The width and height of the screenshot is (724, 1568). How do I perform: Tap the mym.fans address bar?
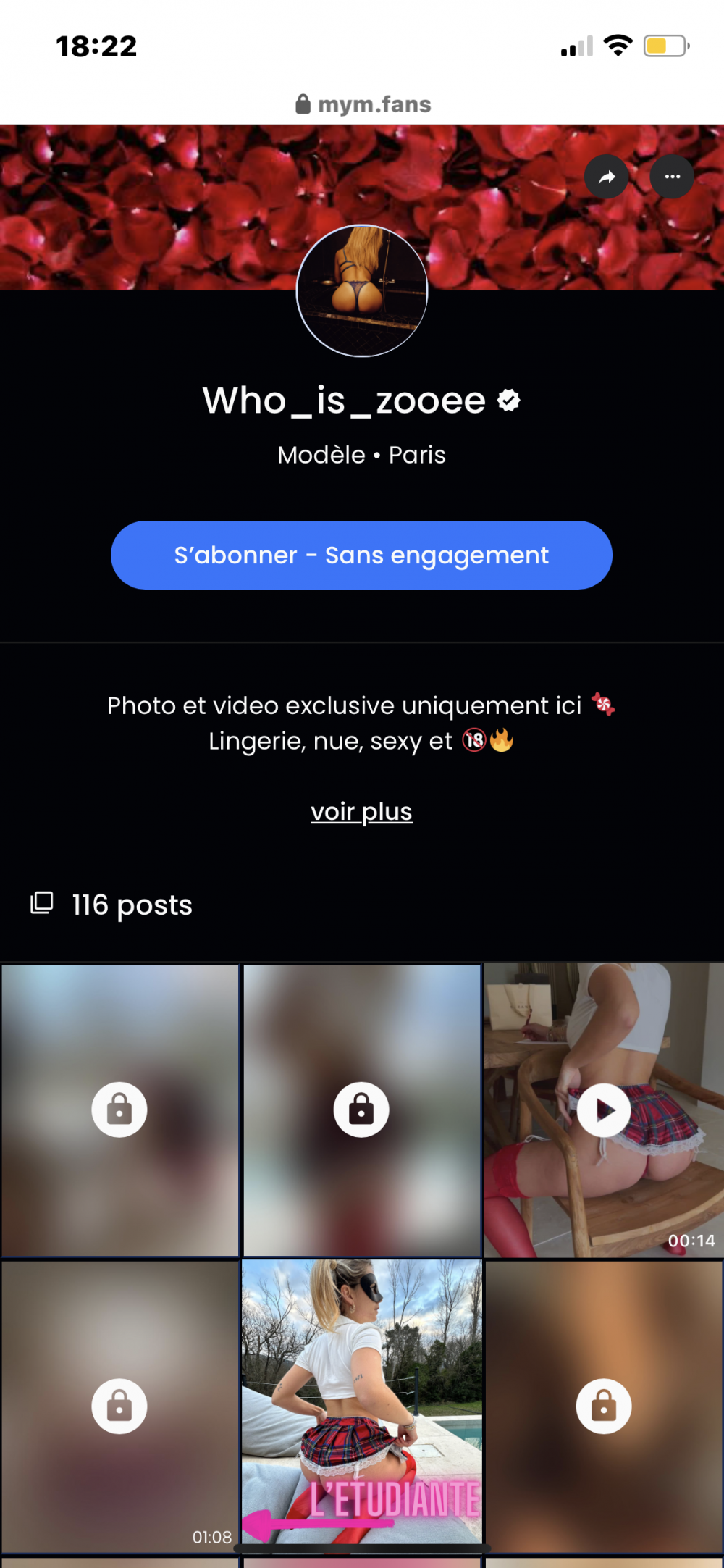point(363,105)
